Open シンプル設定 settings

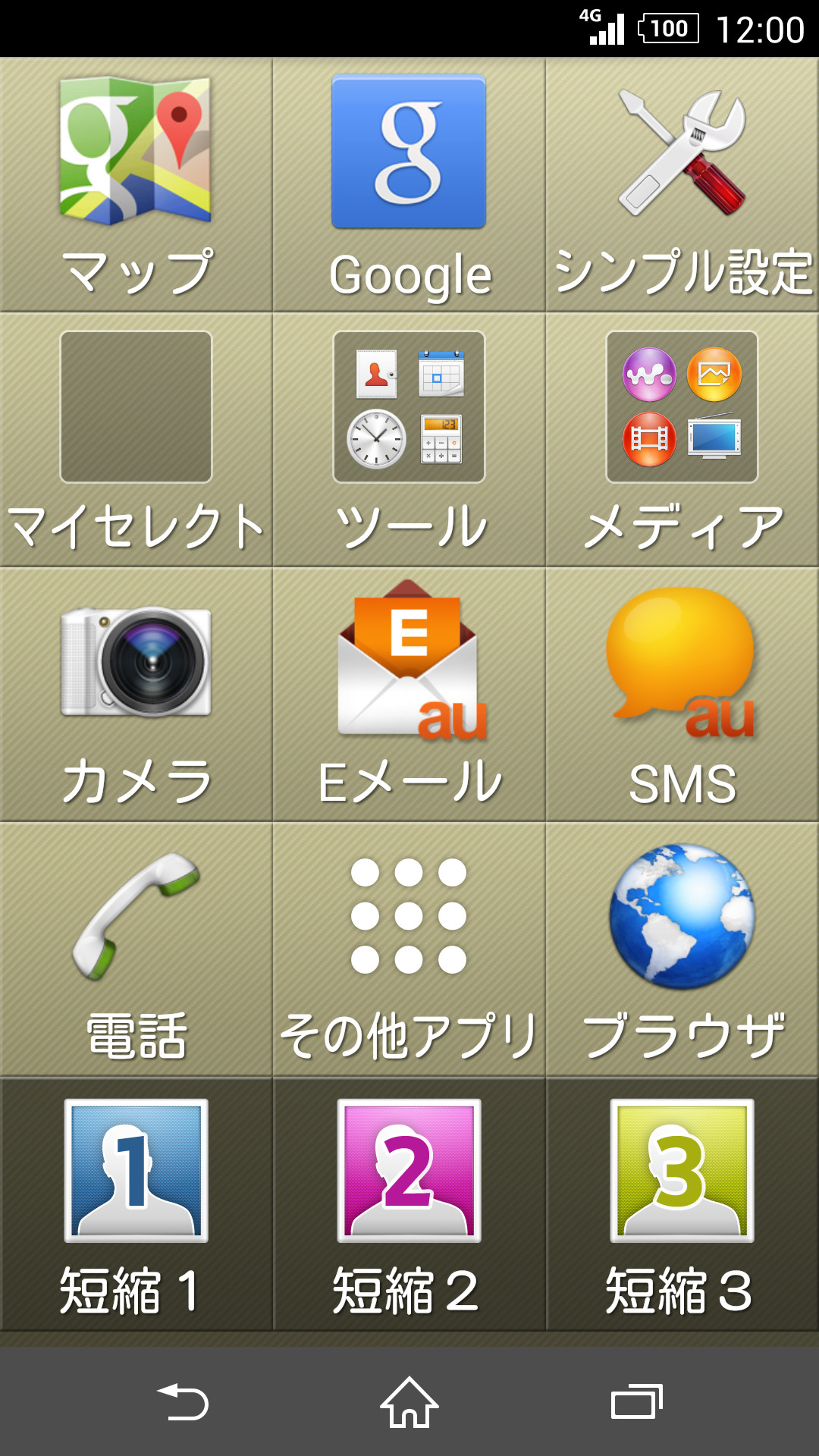coord(682,184)
